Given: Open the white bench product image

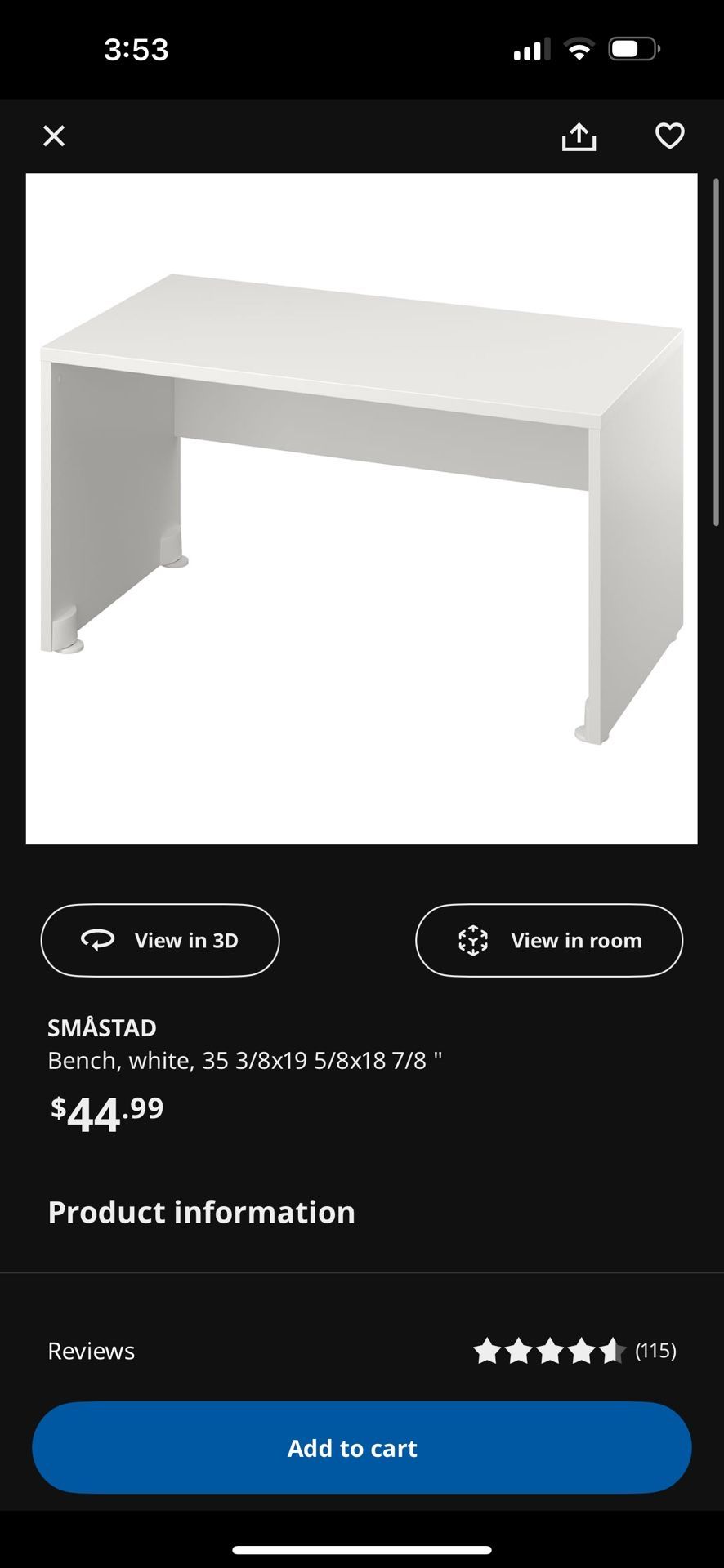Looking at the screenshot, I should coord(361,509).
